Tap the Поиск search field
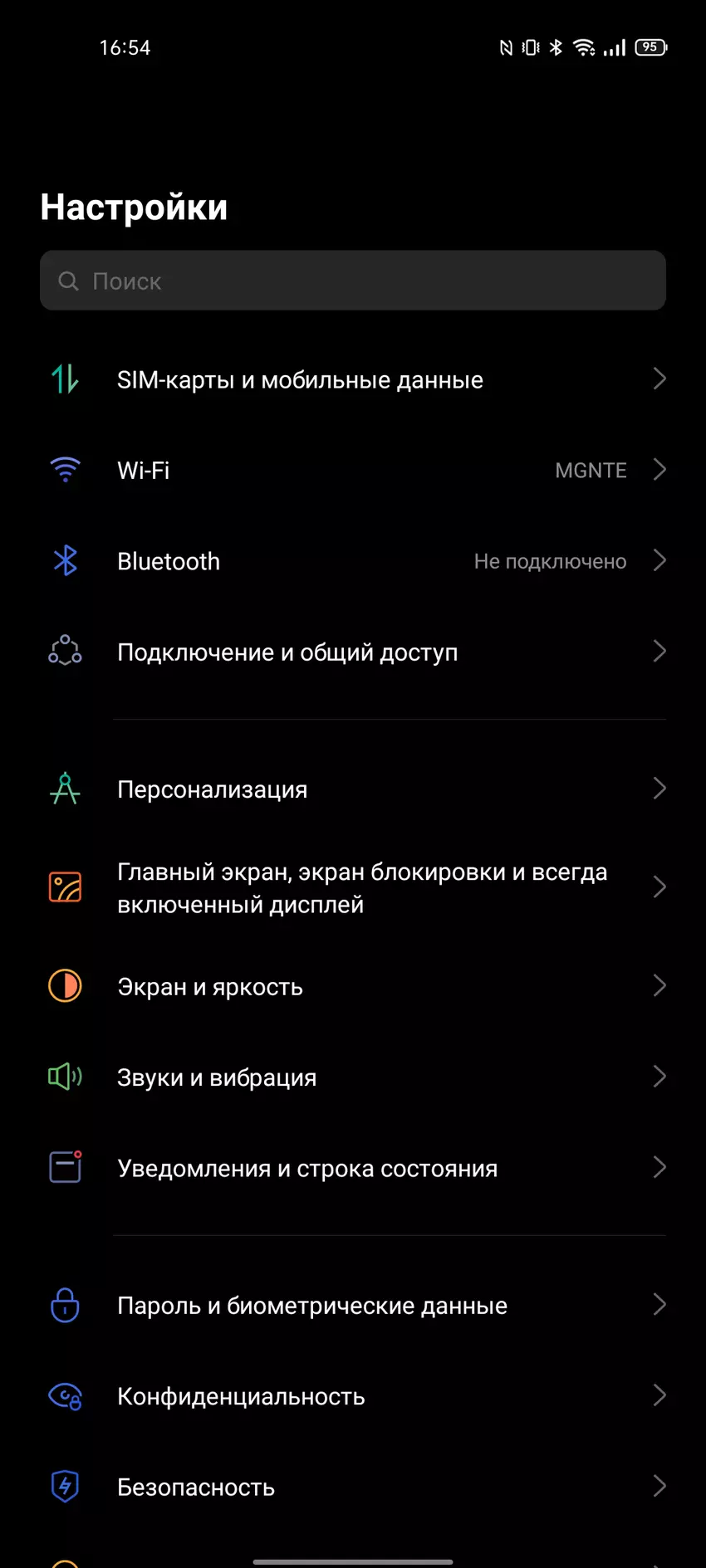This screenshot has height=1568, width=706. point(353,281)
